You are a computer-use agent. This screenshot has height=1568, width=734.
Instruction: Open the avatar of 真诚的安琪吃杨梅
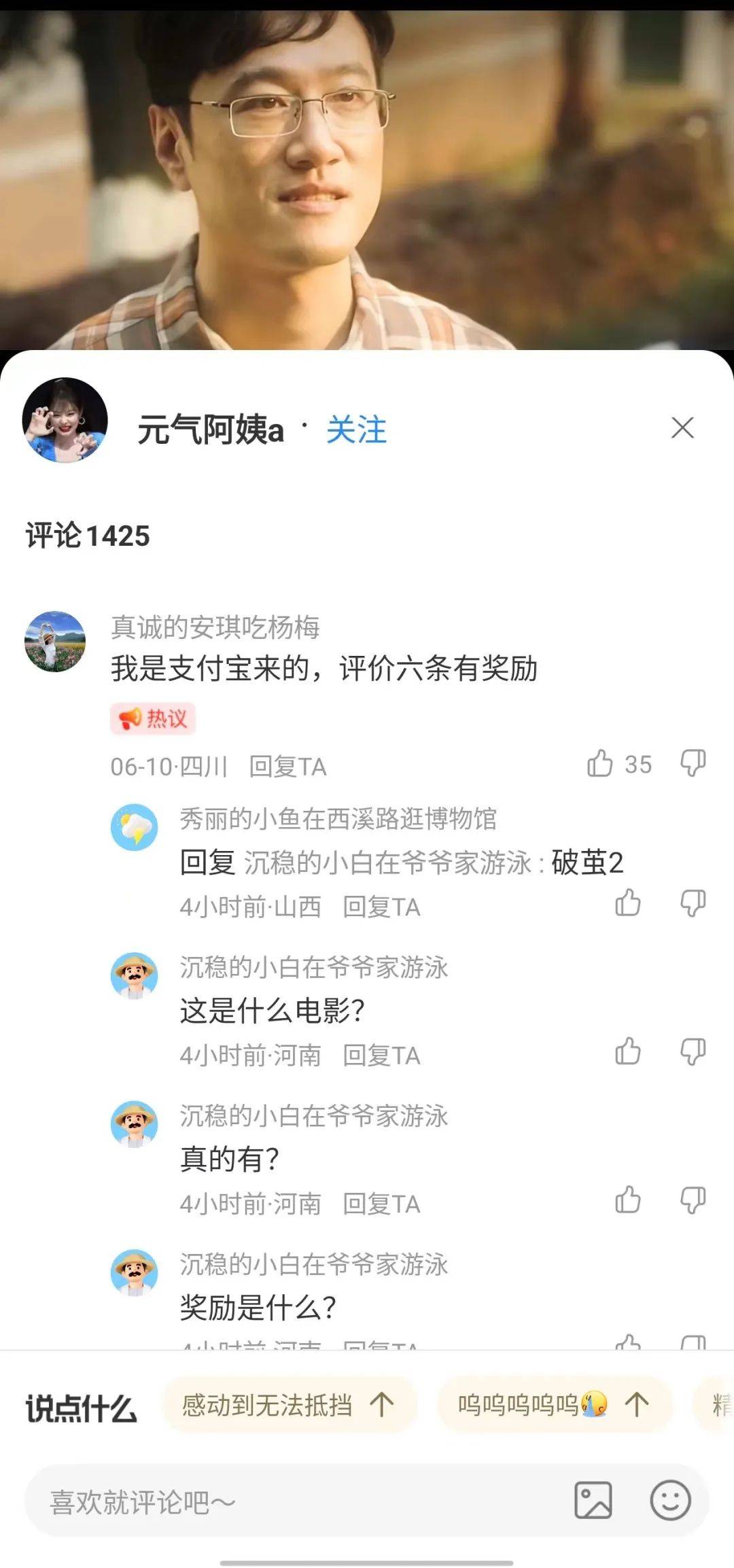[x=55, y=642]
